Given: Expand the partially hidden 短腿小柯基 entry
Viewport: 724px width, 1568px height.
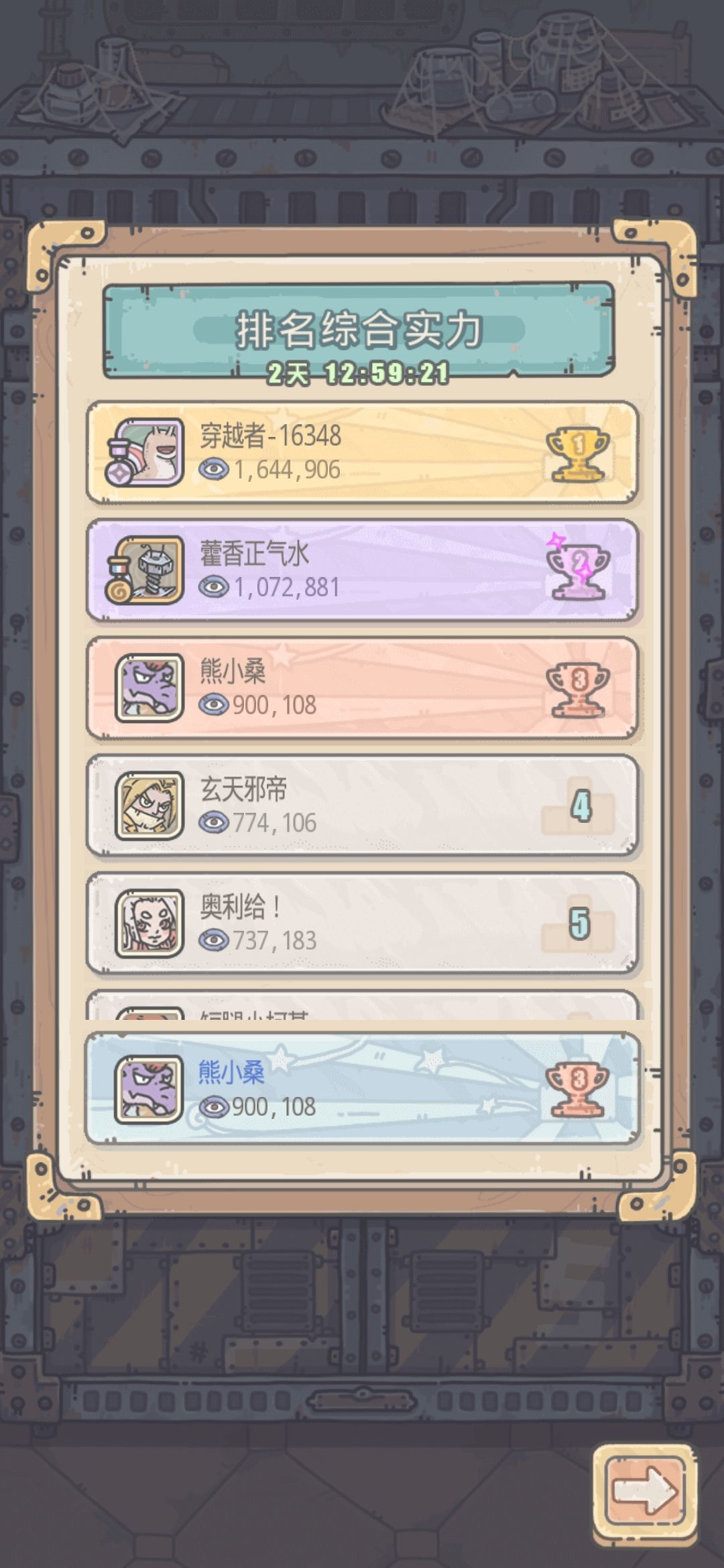Looking at the screenshot, I should 362,1002.
